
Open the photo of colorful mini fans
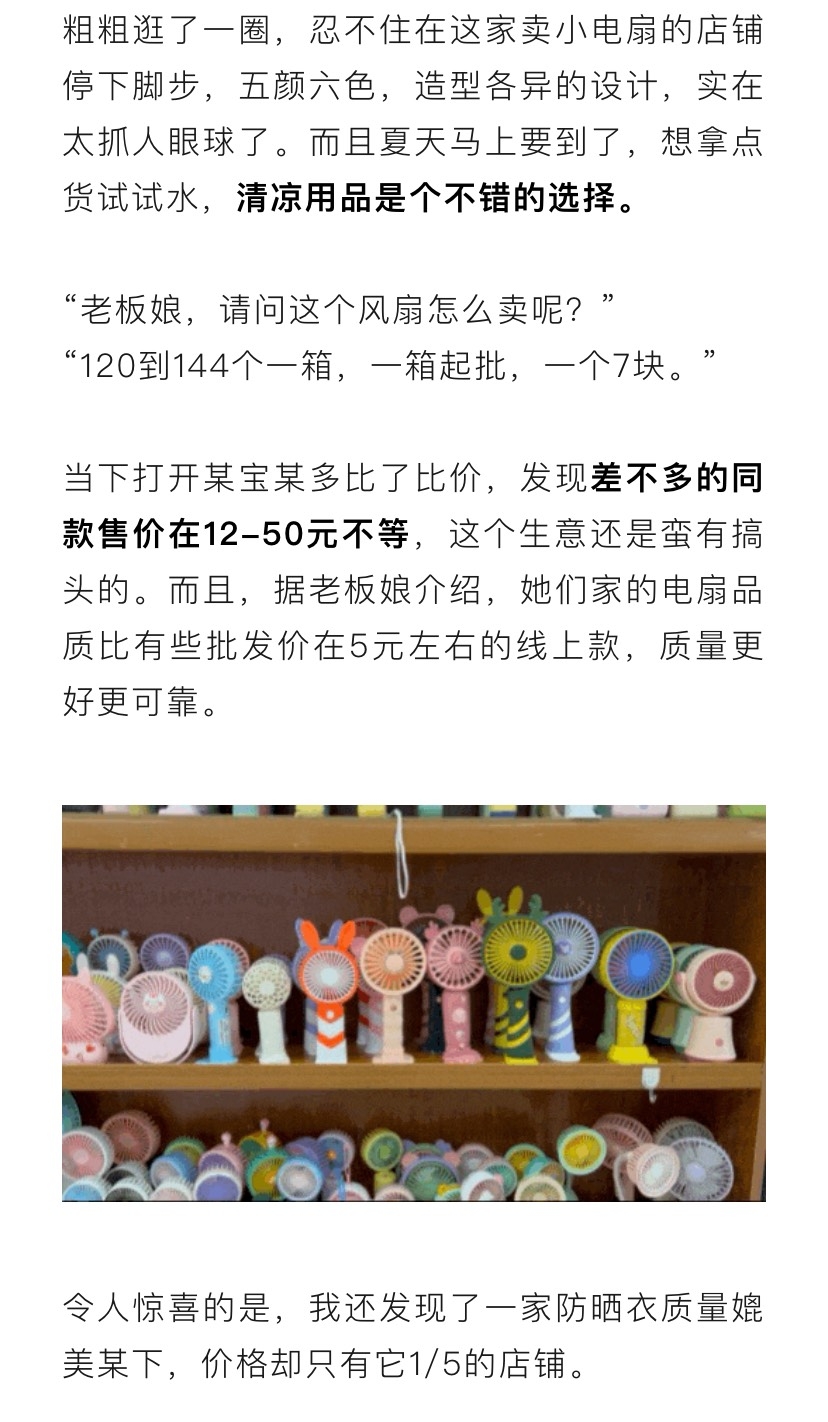pos(413,1002)
